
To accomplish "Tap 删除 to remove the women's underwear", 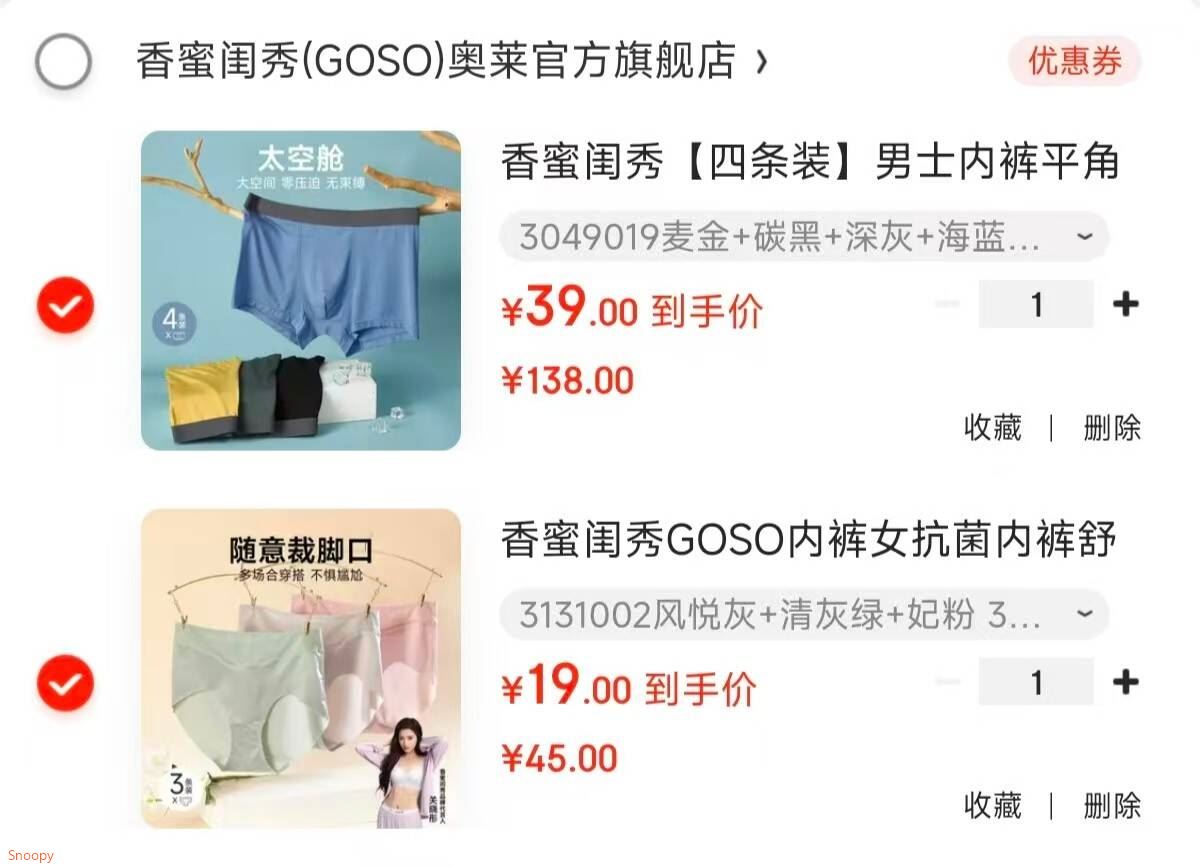I will pos(1111,805).
